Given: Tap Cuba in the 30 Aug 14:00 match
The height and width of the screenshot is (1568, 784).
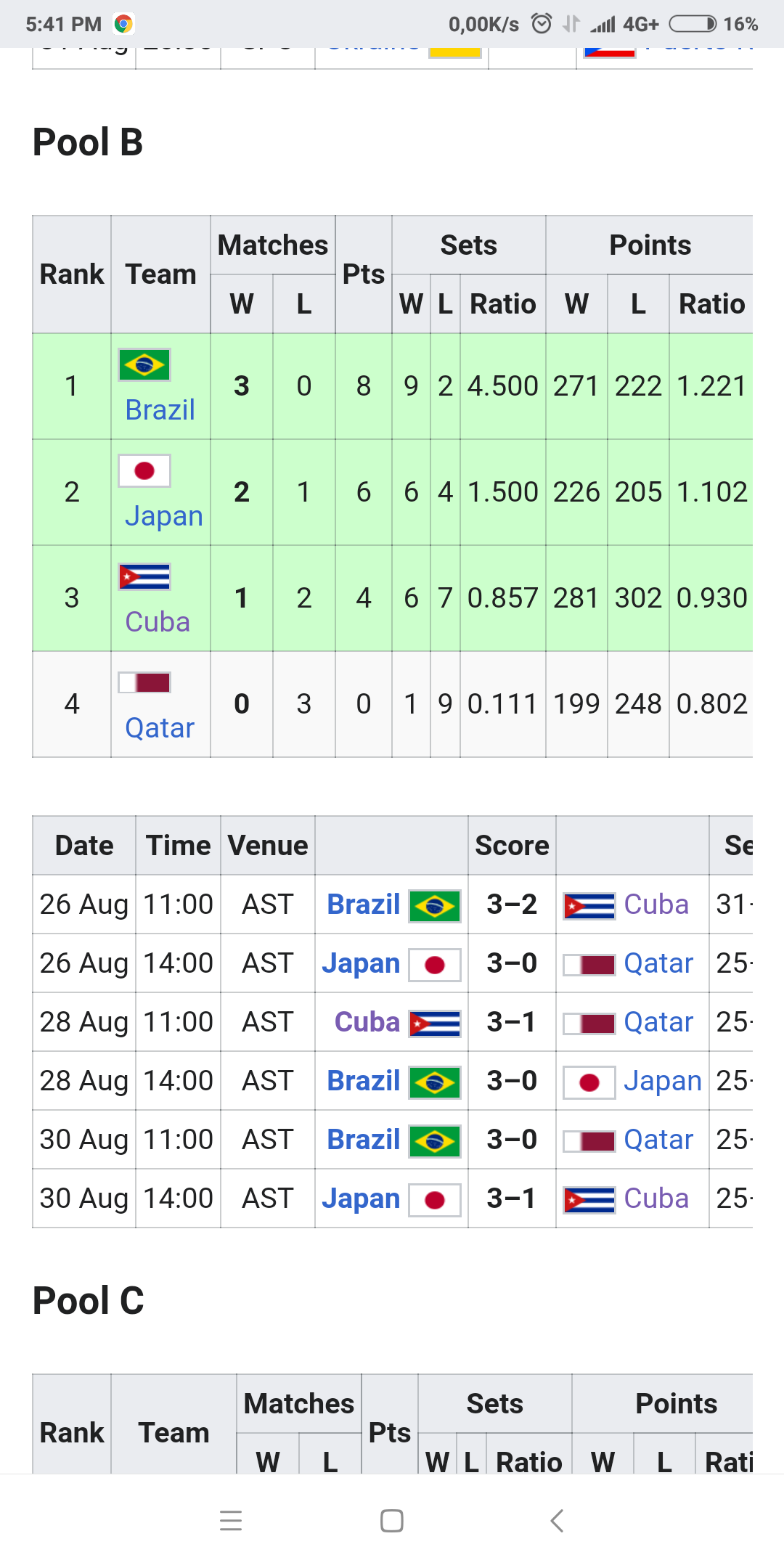Looking at the screenshot, I should (x=656, y=1199).
